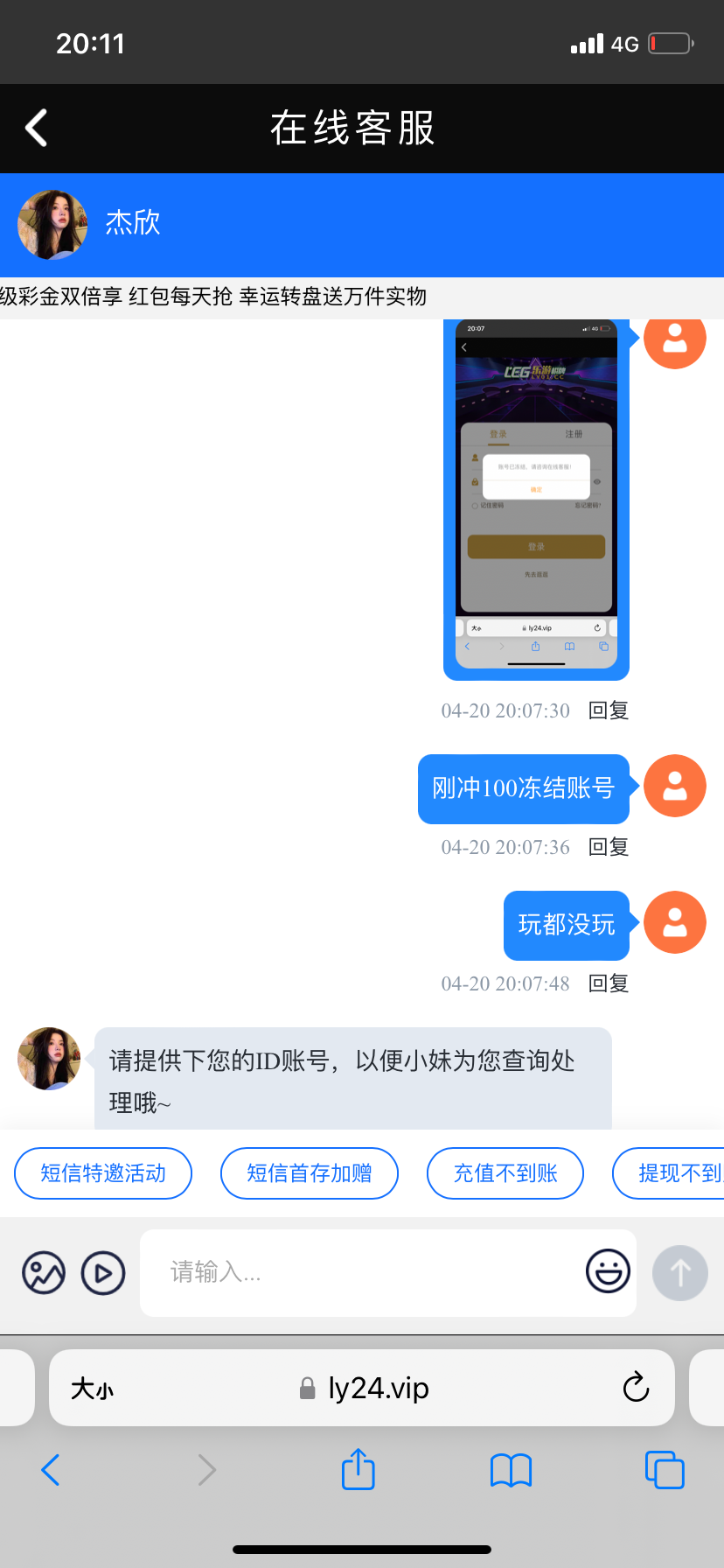Select the 短信特邀活动 quick reply chip

(103, 1173)
